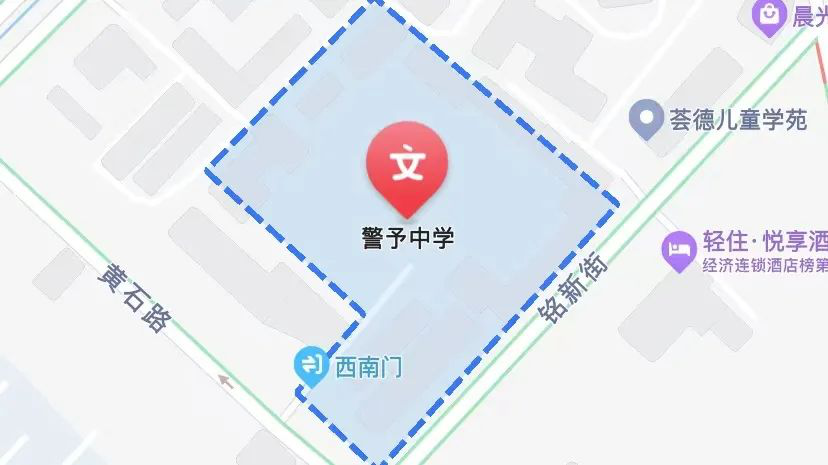Tap the 警予中学 school pin
The width and height of the screenshot is (828, 465).
tap(407, 166)
